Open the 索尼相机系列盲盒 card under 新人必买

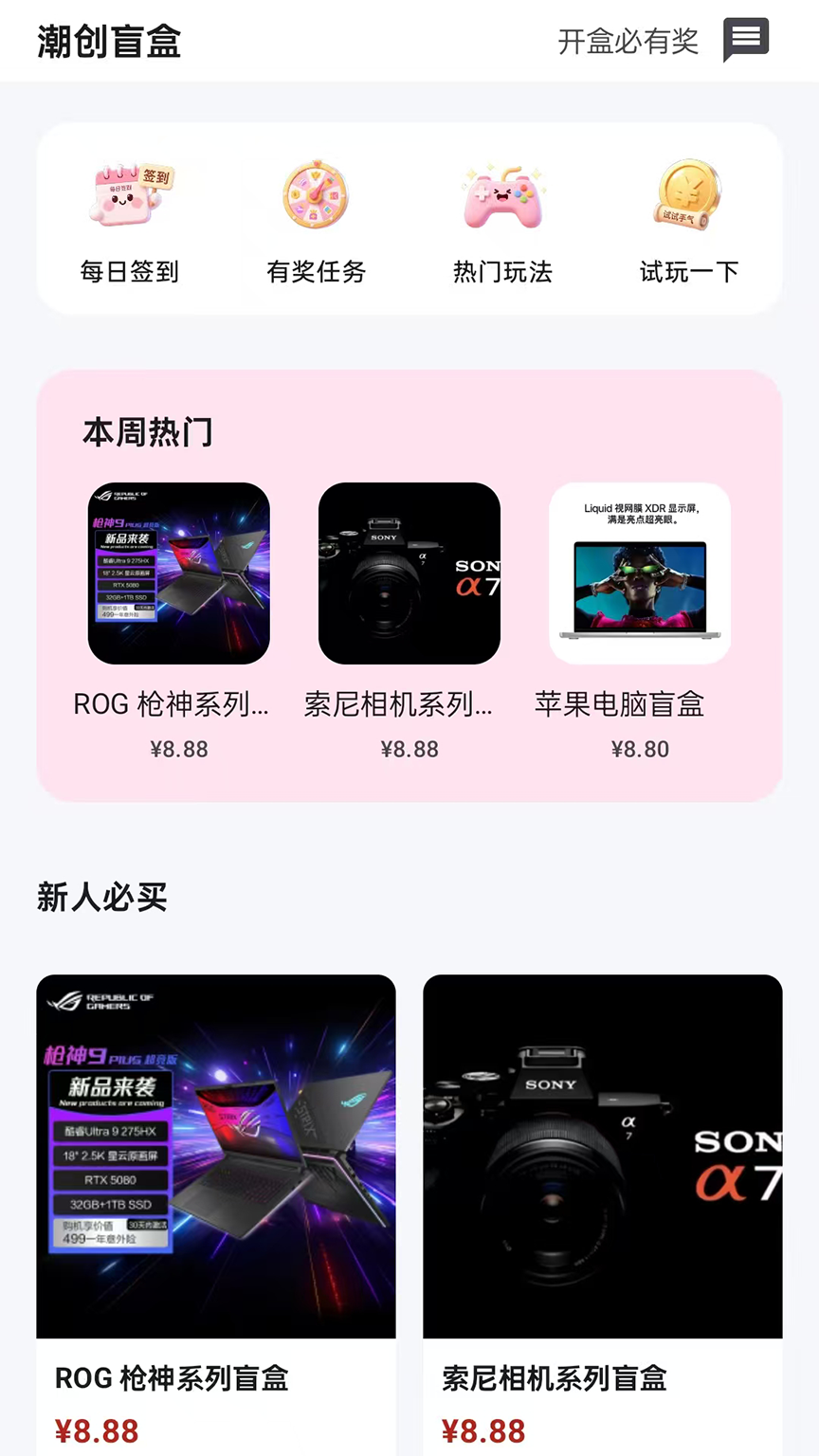tap(603, 1215)
